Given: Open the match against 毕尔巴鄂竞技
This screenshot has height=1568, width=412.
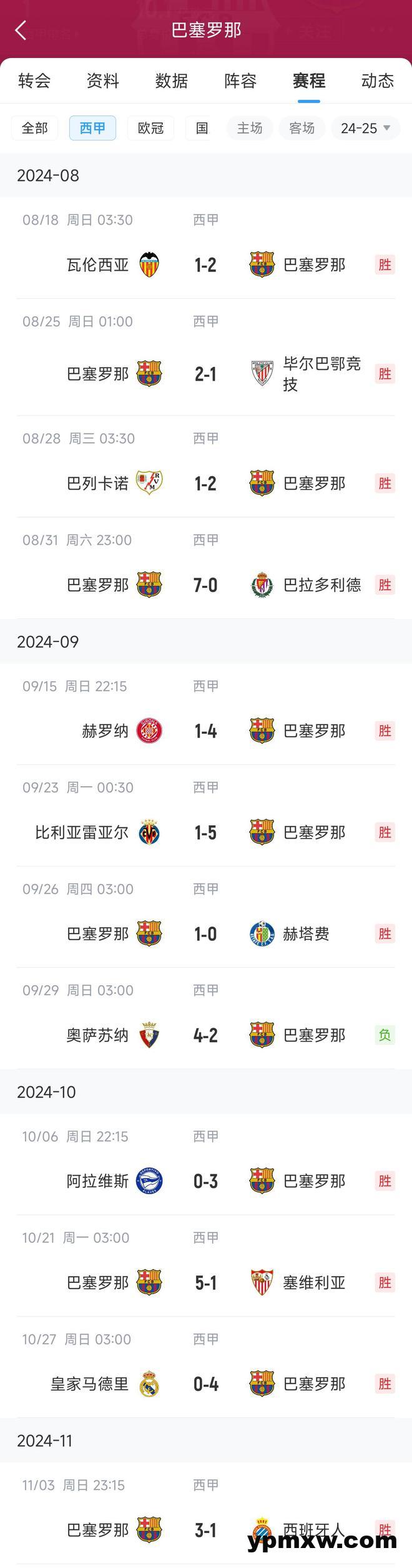Looking at the screenshot, I should pos(205,374).
